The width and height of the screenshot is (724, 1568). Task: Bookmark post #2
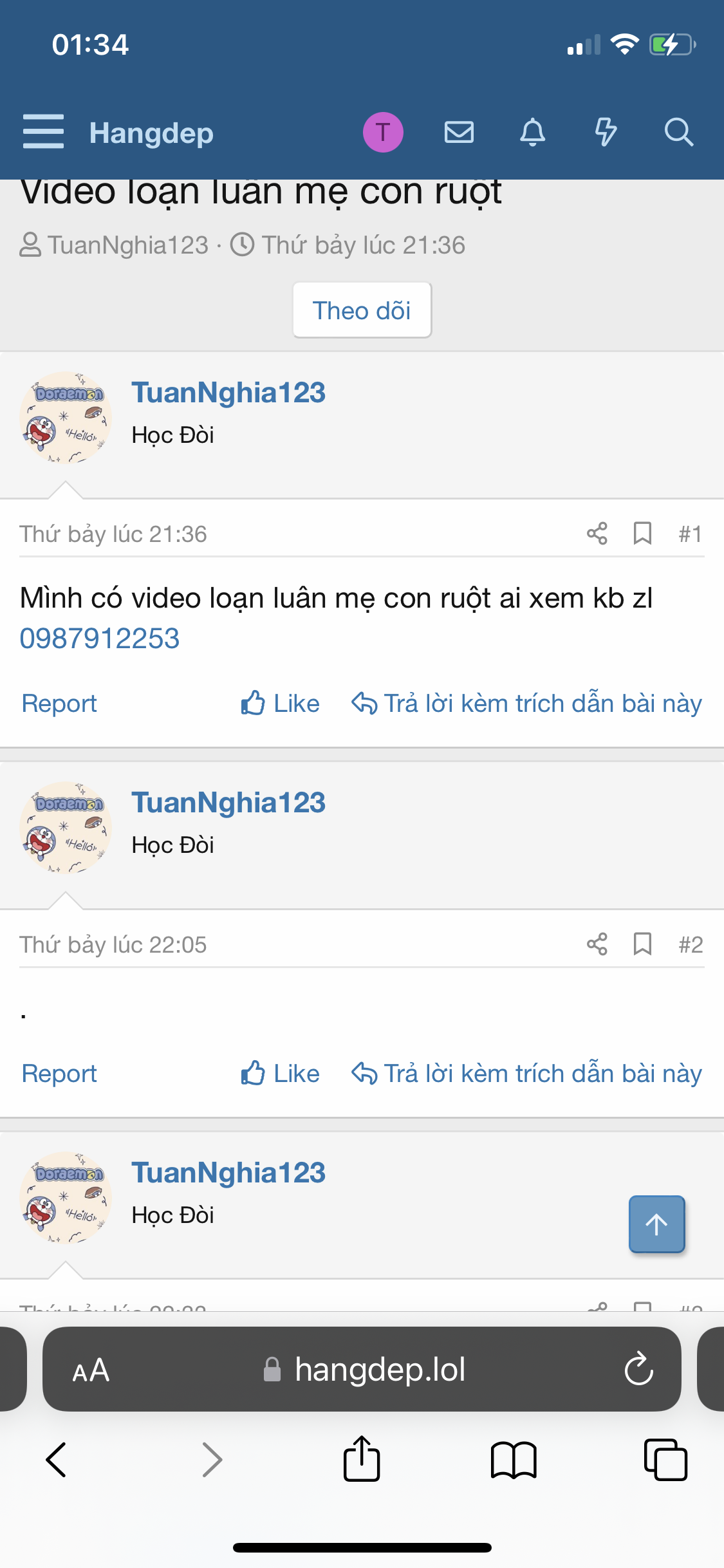coord(642,944)
